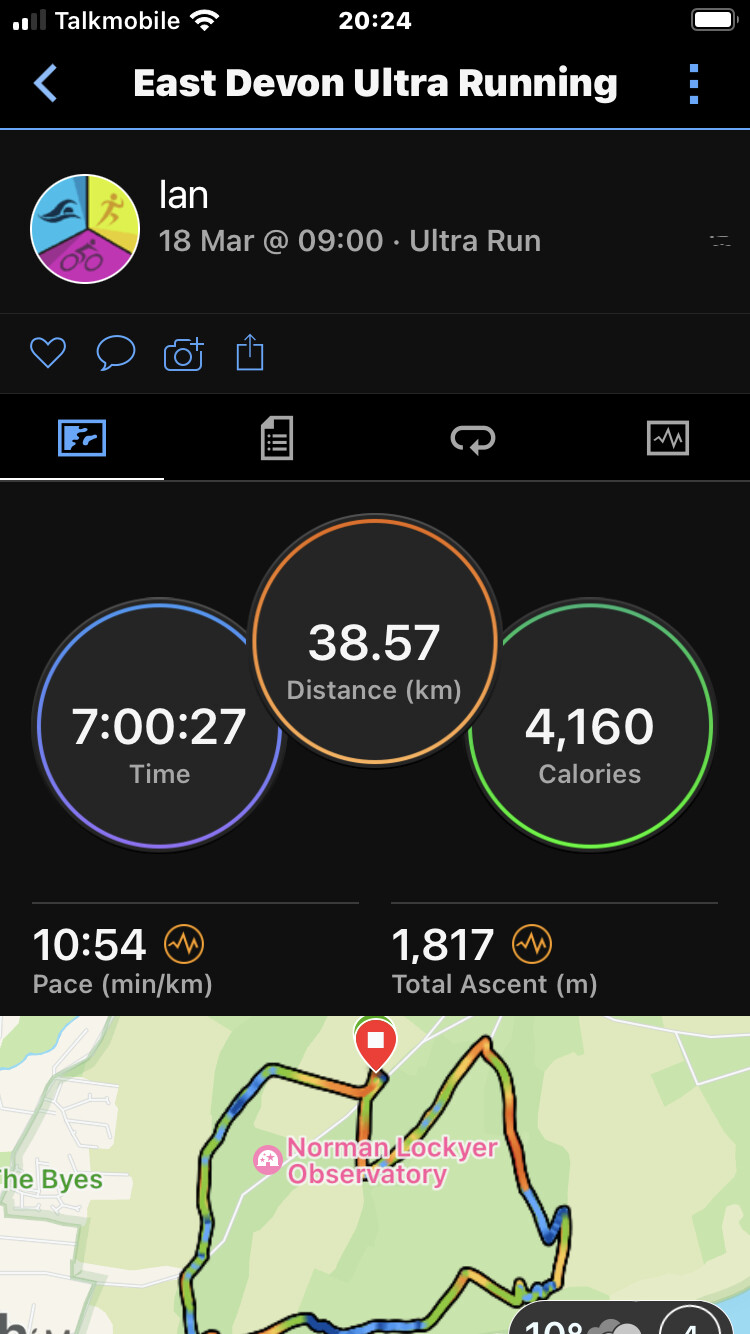Open the route map
This screenshot has height=1334, width=750.
[x=375, y=1175]
